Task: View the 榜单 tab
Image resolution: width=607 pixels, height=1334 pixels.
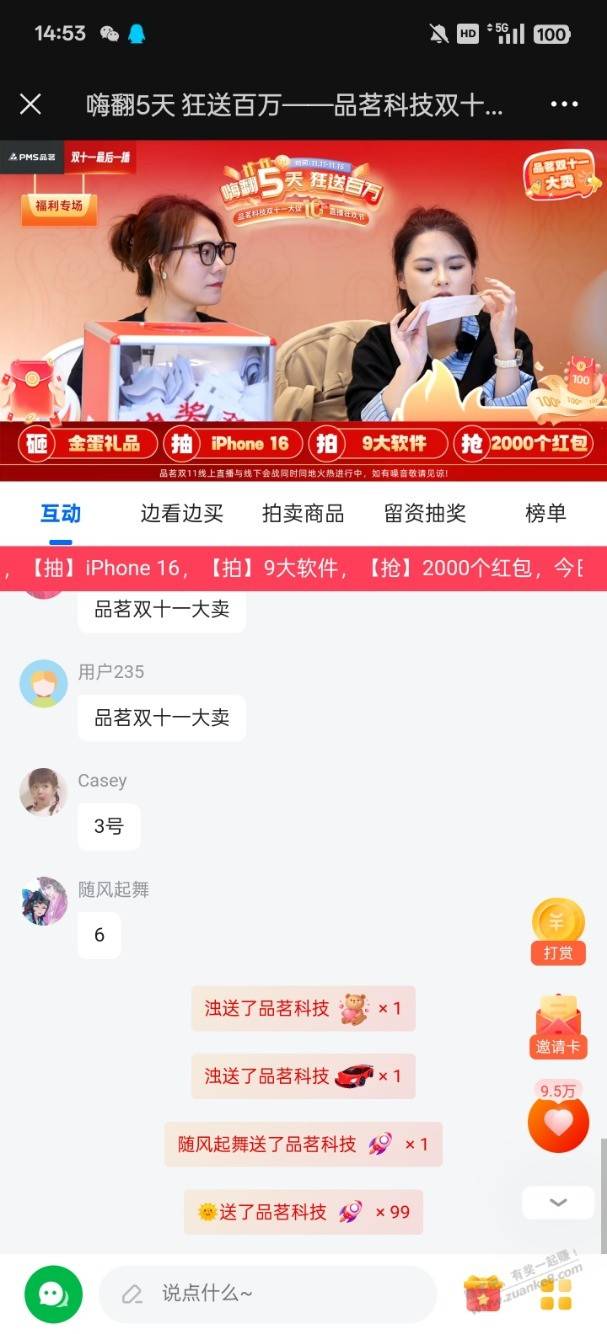Action: (546, 513)
